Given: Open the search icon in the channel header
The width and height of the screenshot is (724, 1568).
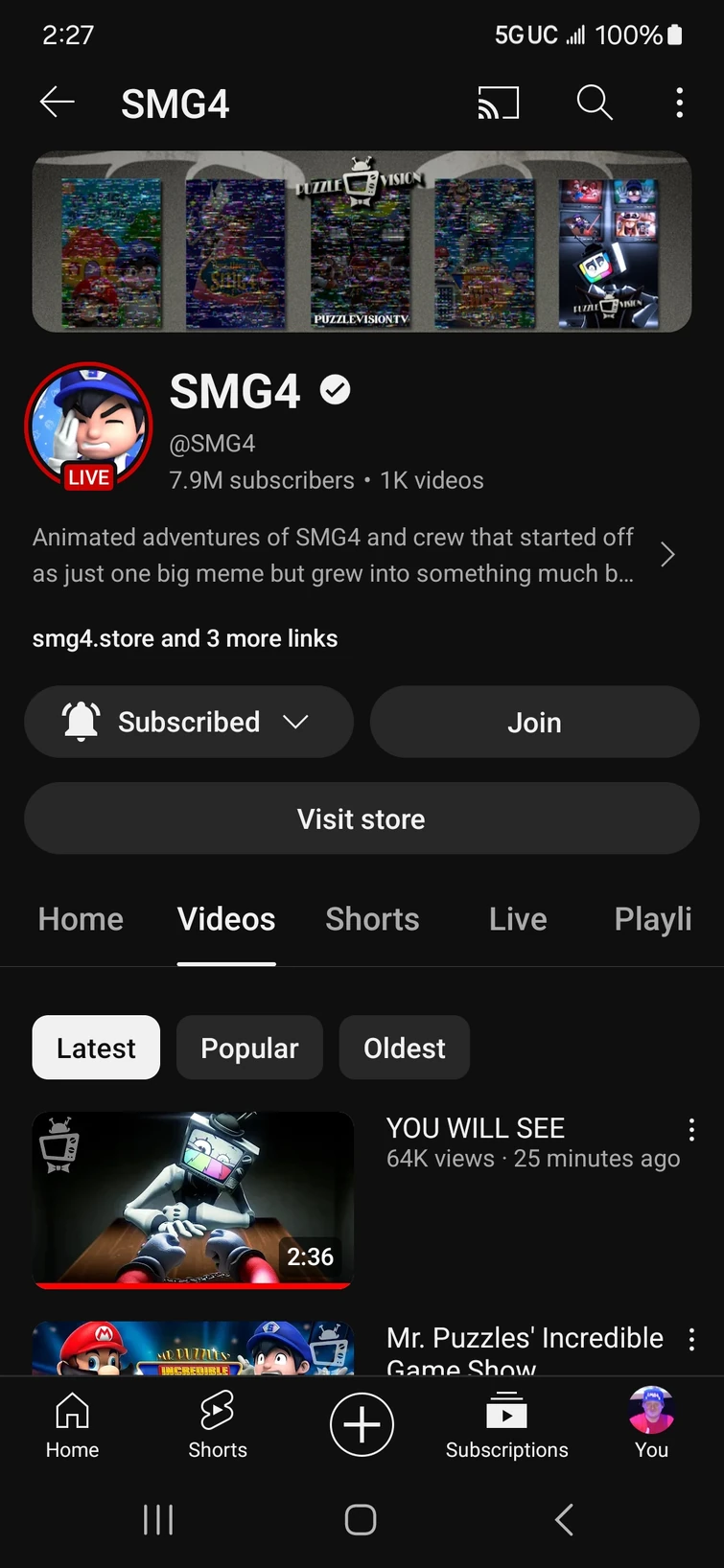Looking at the screenshot, I should click(x=594, y=103).
